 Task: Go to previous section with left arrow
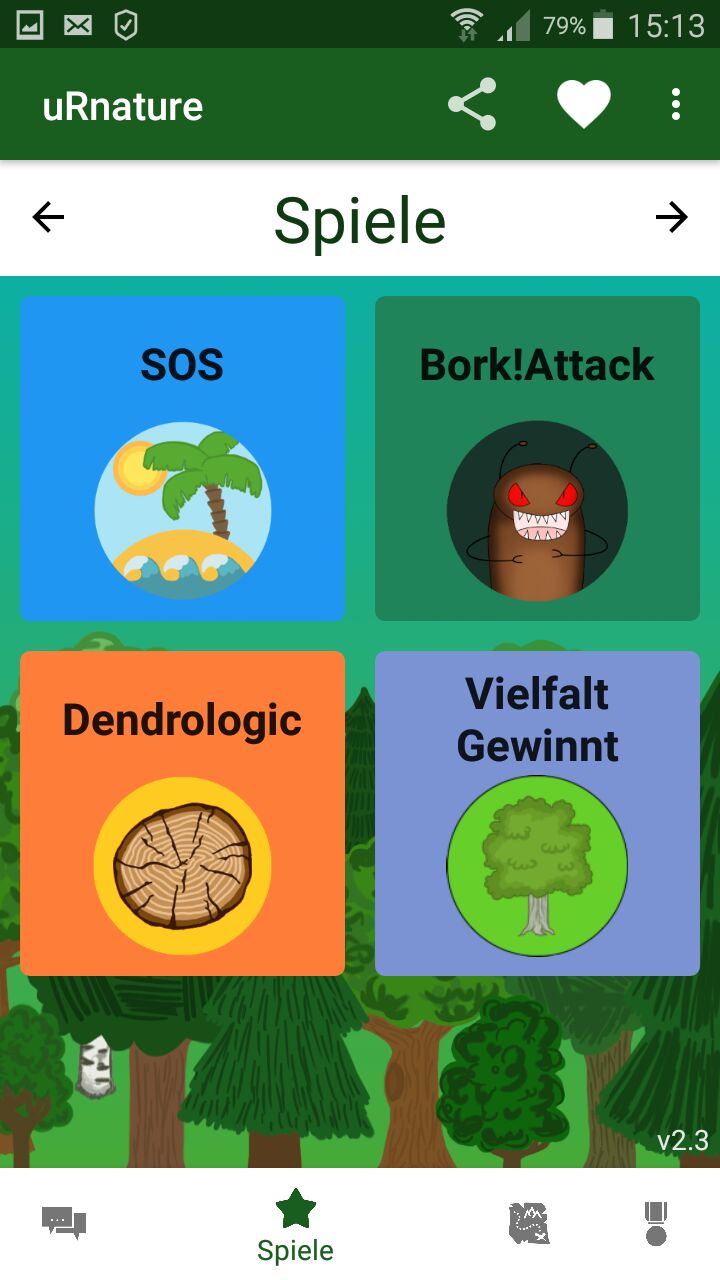coord(48,217)
